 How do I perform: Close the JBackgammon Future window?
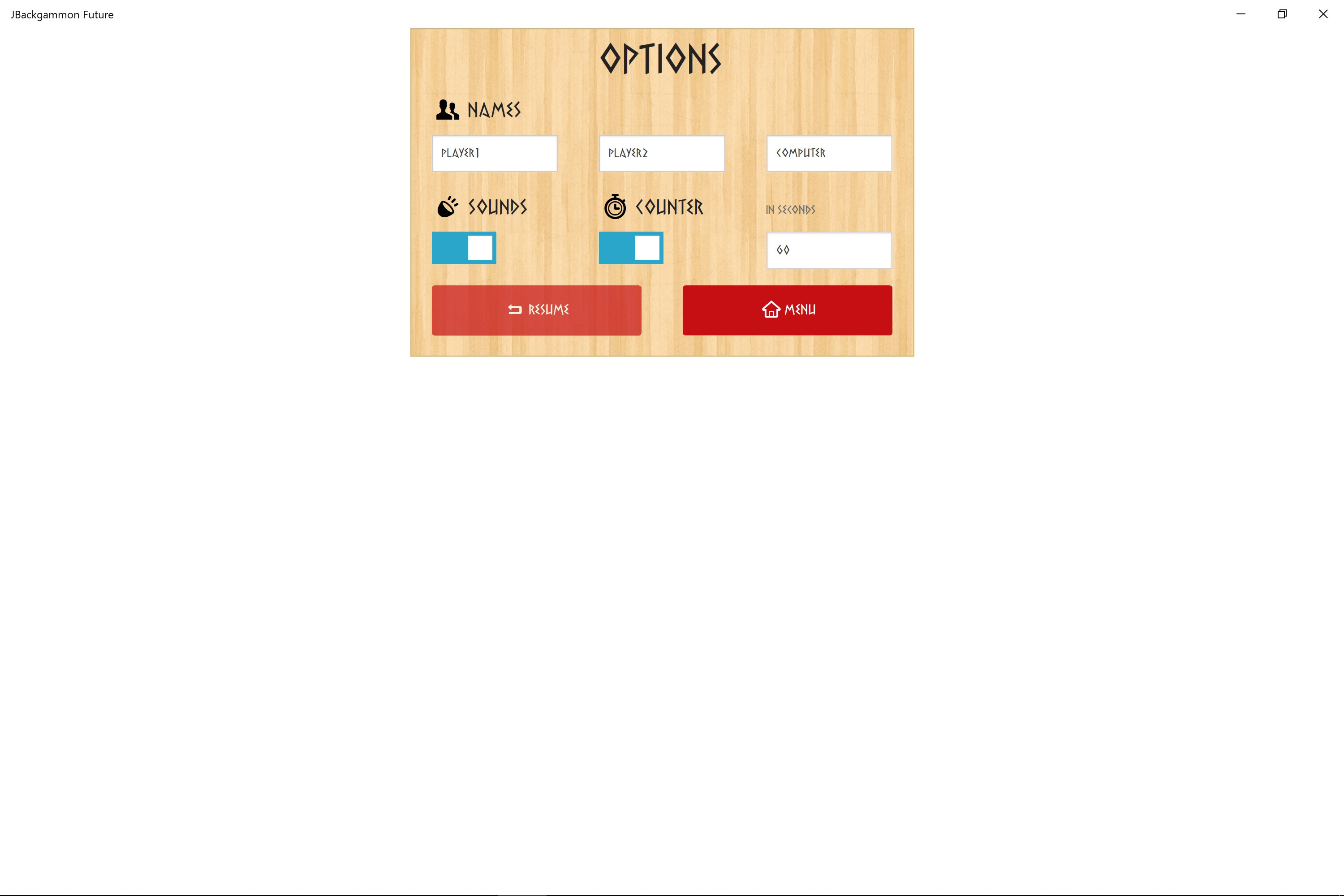pos(1323,14)
